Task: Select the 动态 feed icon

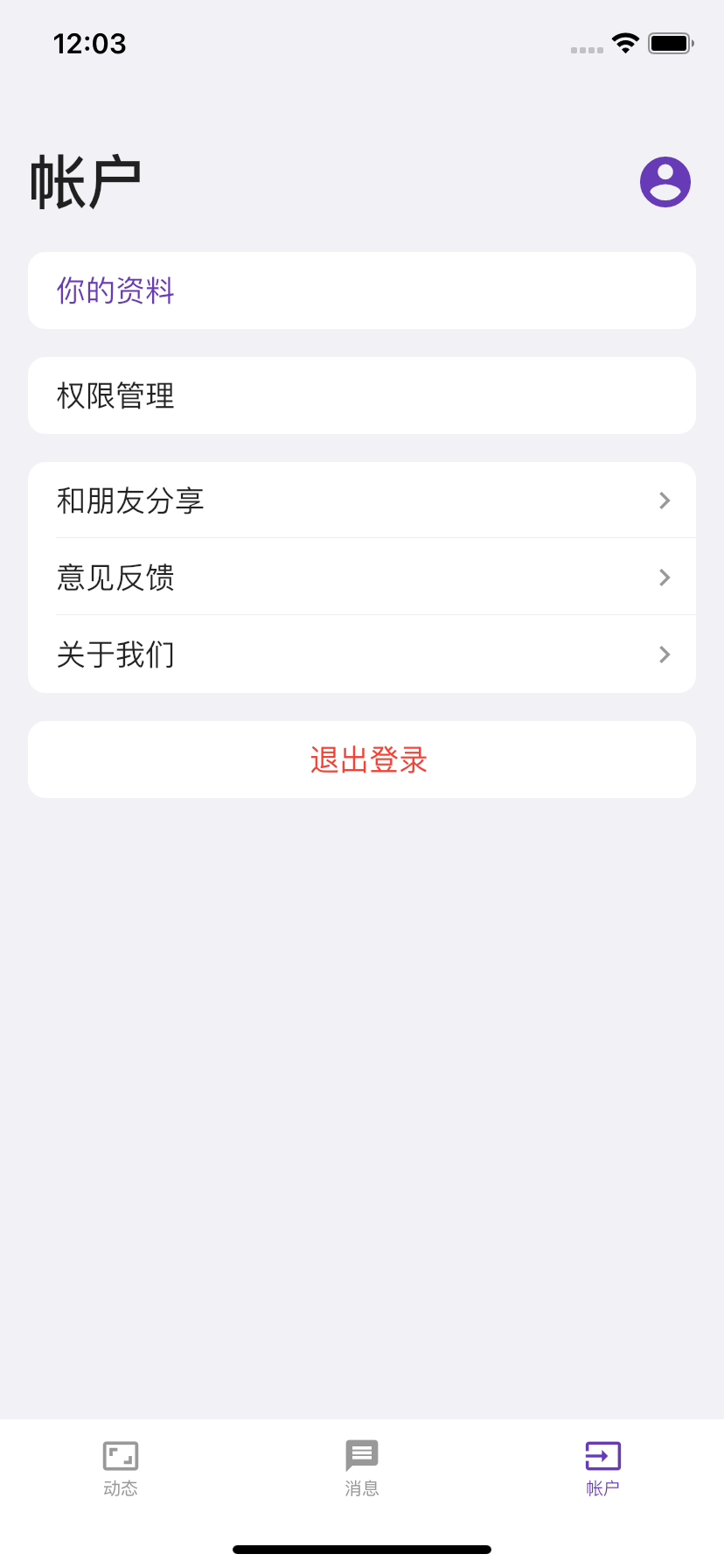Action: [x=121, y=1455]
